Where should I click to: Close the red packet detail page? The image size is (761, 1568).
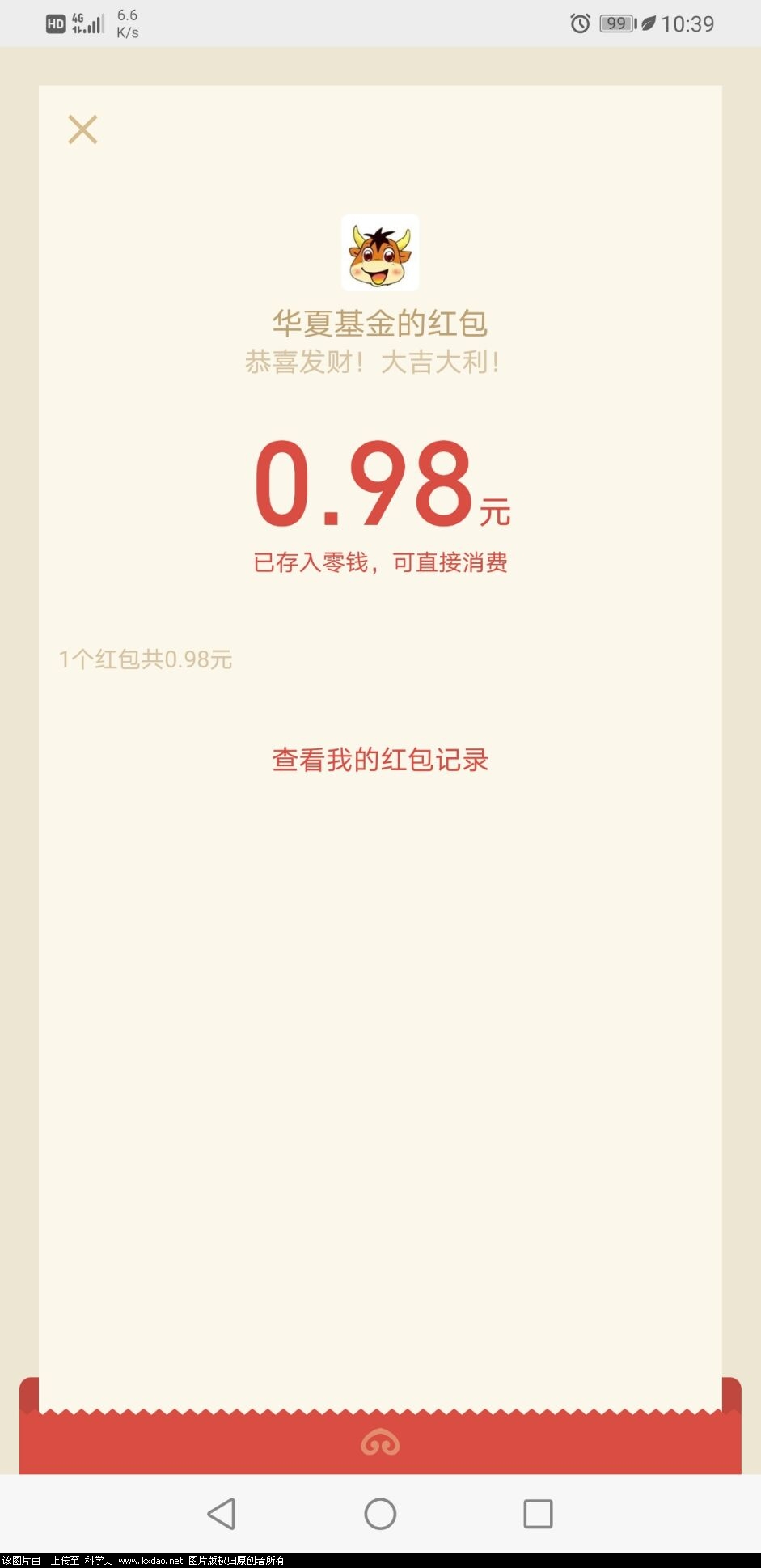click(82, 129)
